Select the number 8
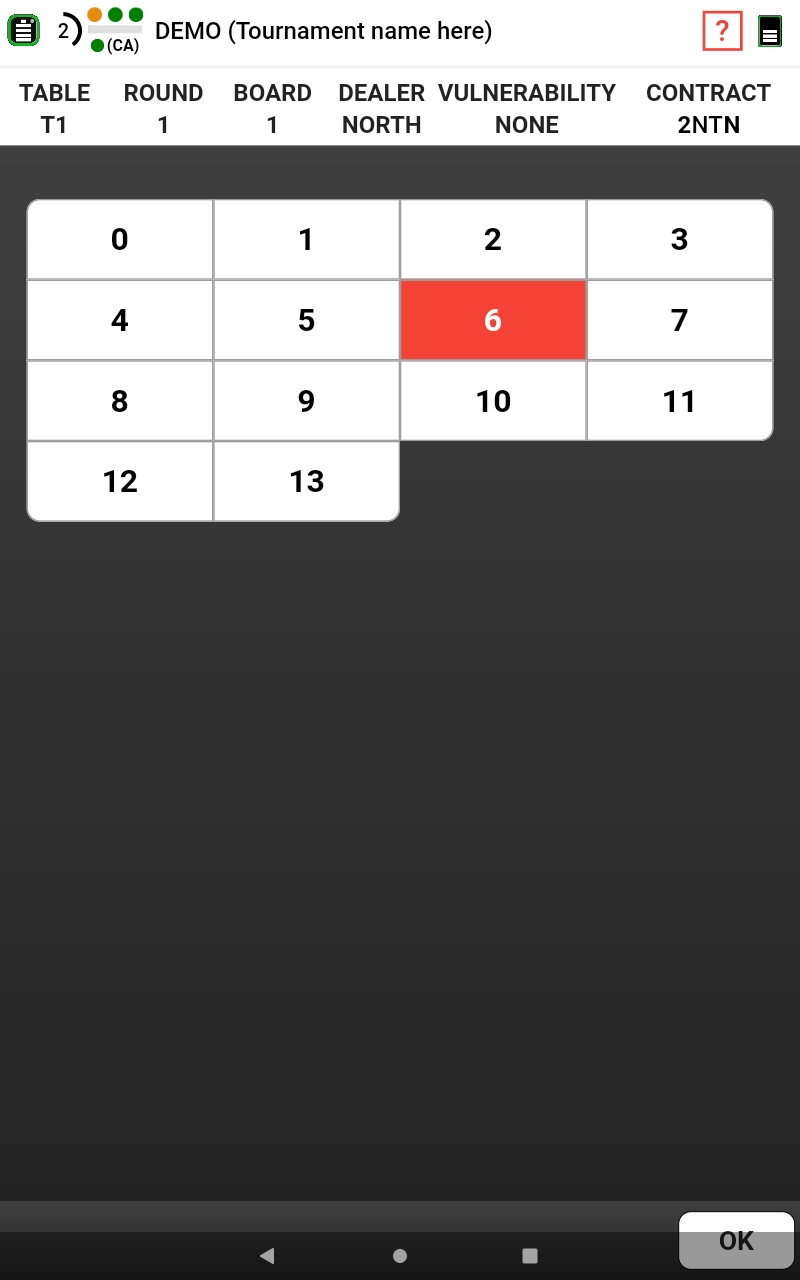The image size is (800, 1280). point(120,401)
